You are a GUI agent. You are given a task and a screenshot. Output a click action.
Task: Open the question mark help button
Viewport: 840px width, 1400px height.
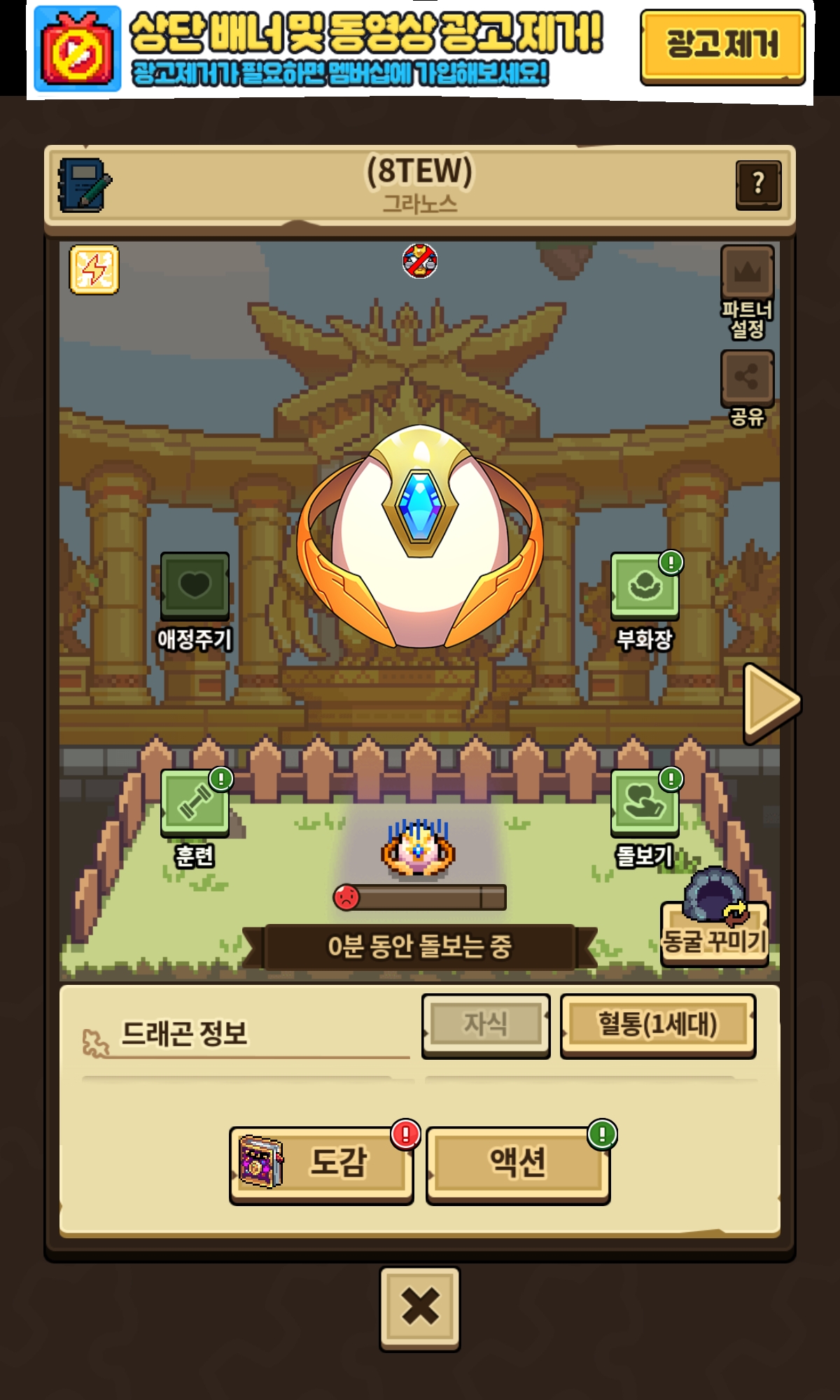click(x=758, y=185)
